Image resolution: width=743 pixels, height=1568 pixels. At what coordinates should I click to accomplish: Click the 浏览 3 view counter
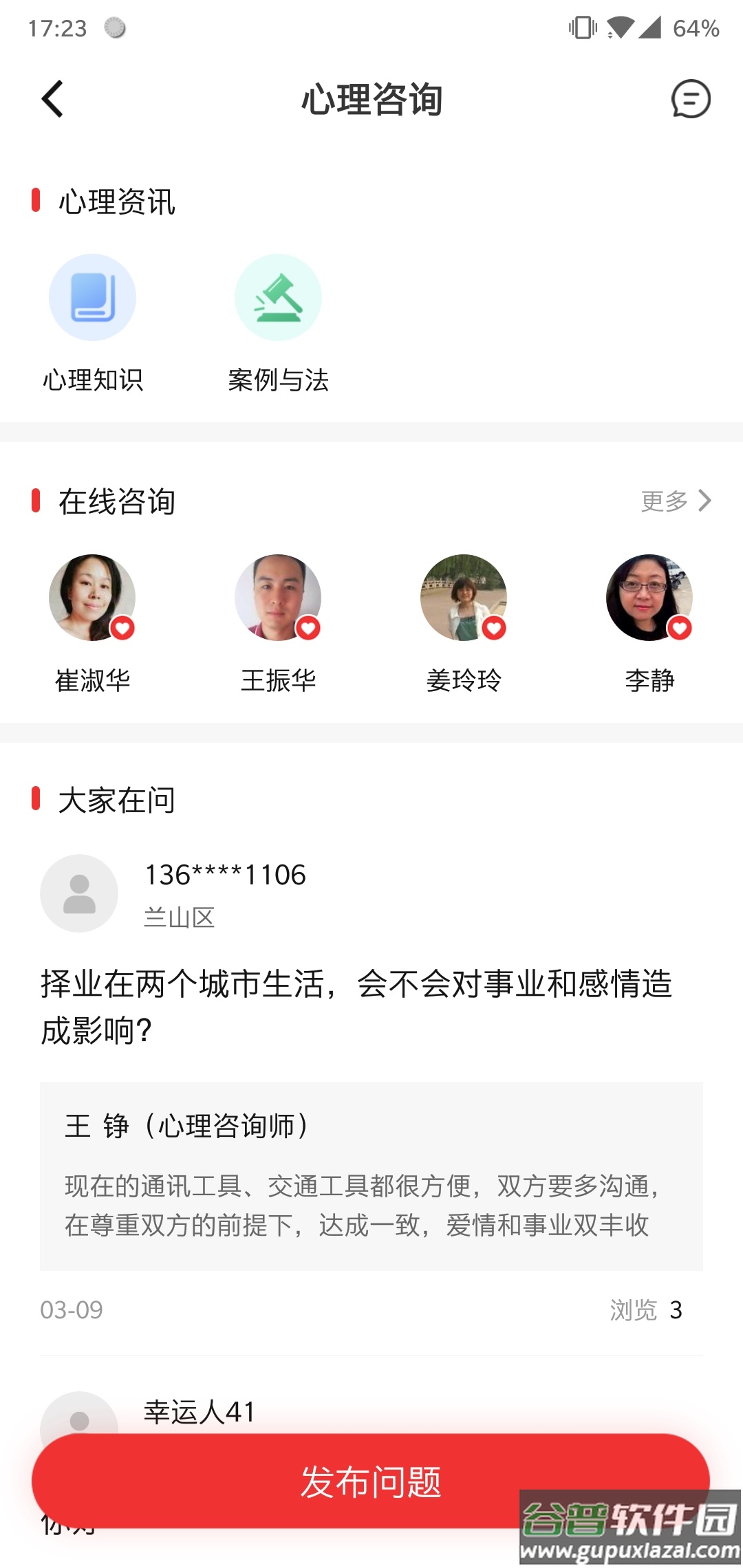point(647,1309)
